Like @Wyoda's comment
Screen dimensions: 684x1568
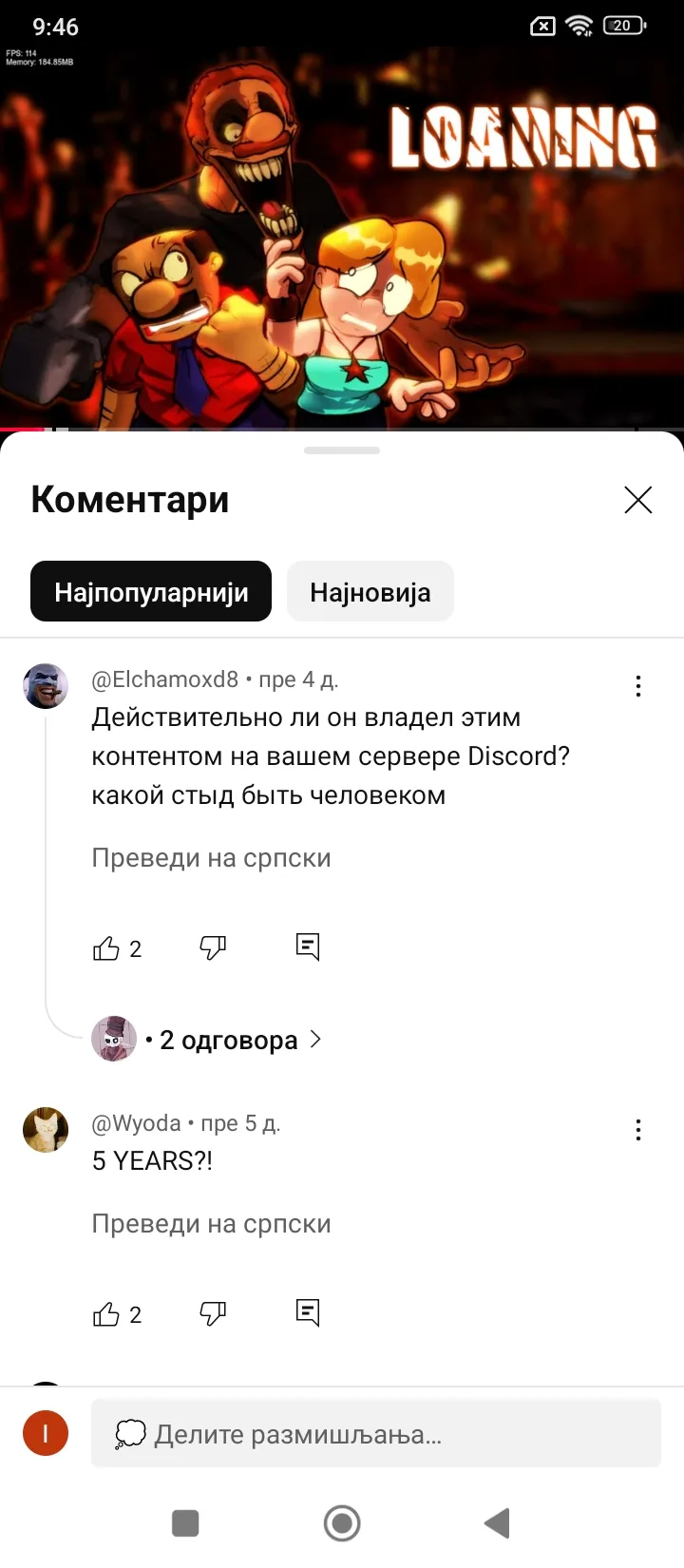(106, 1313)
